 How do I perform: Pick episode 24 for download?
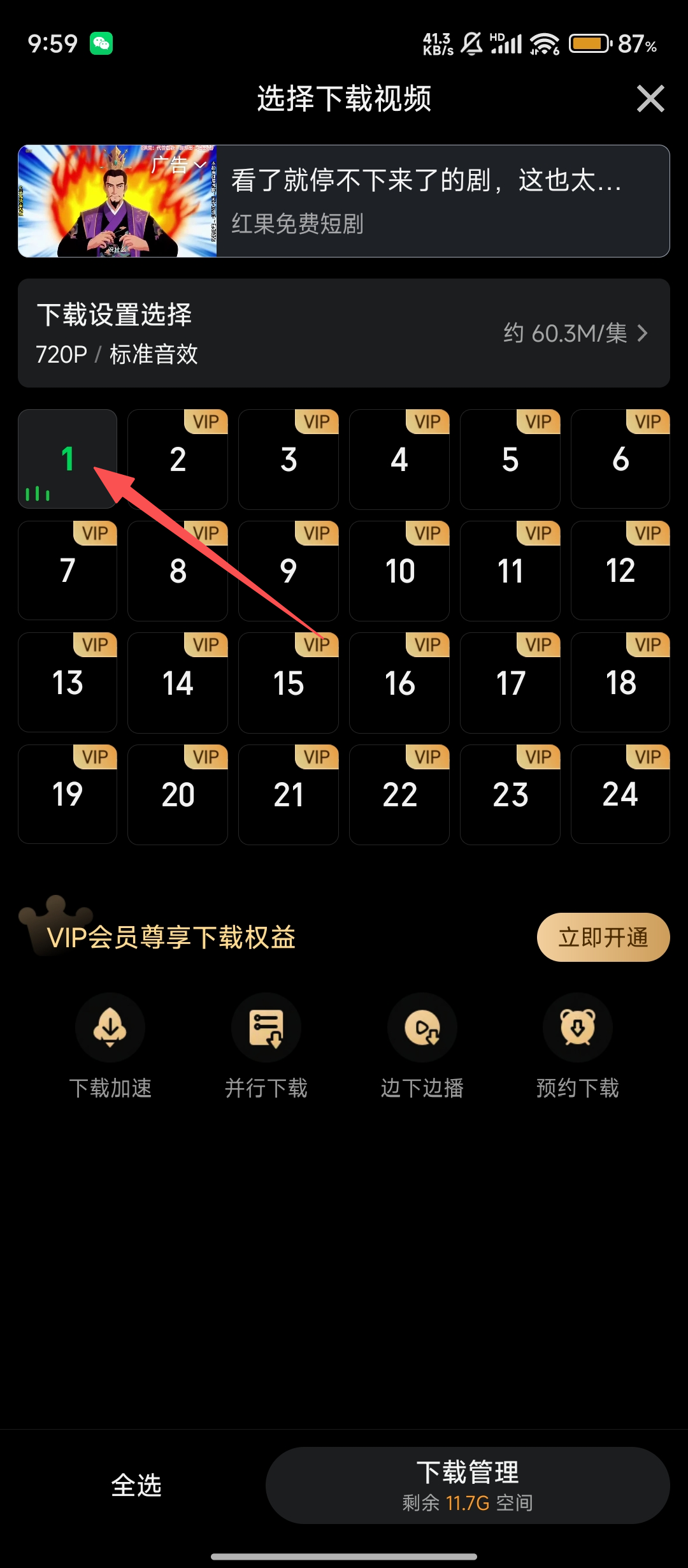(x=620, y=794)
